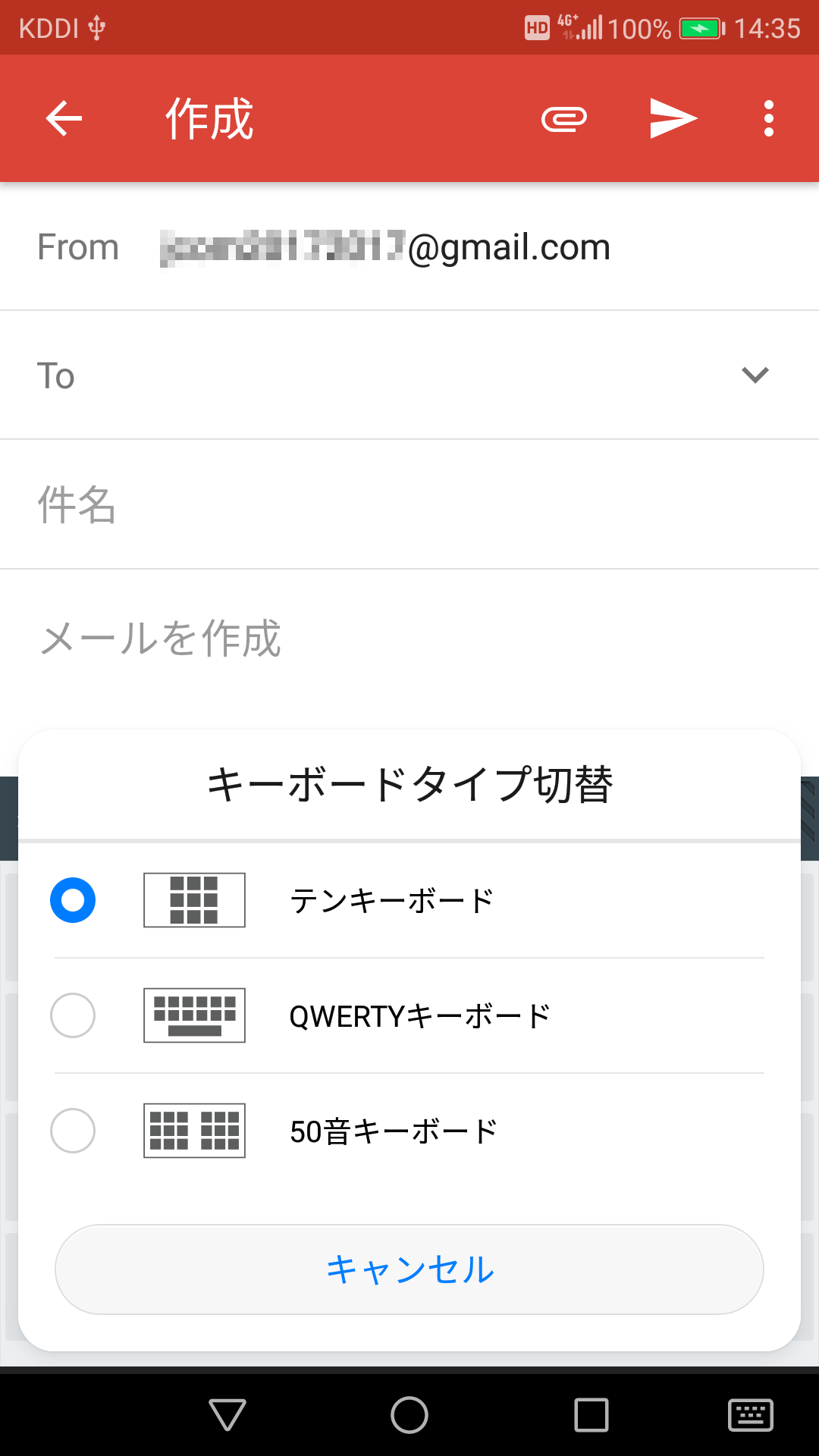Tap the メールを作成 body field

click(409, 639)
